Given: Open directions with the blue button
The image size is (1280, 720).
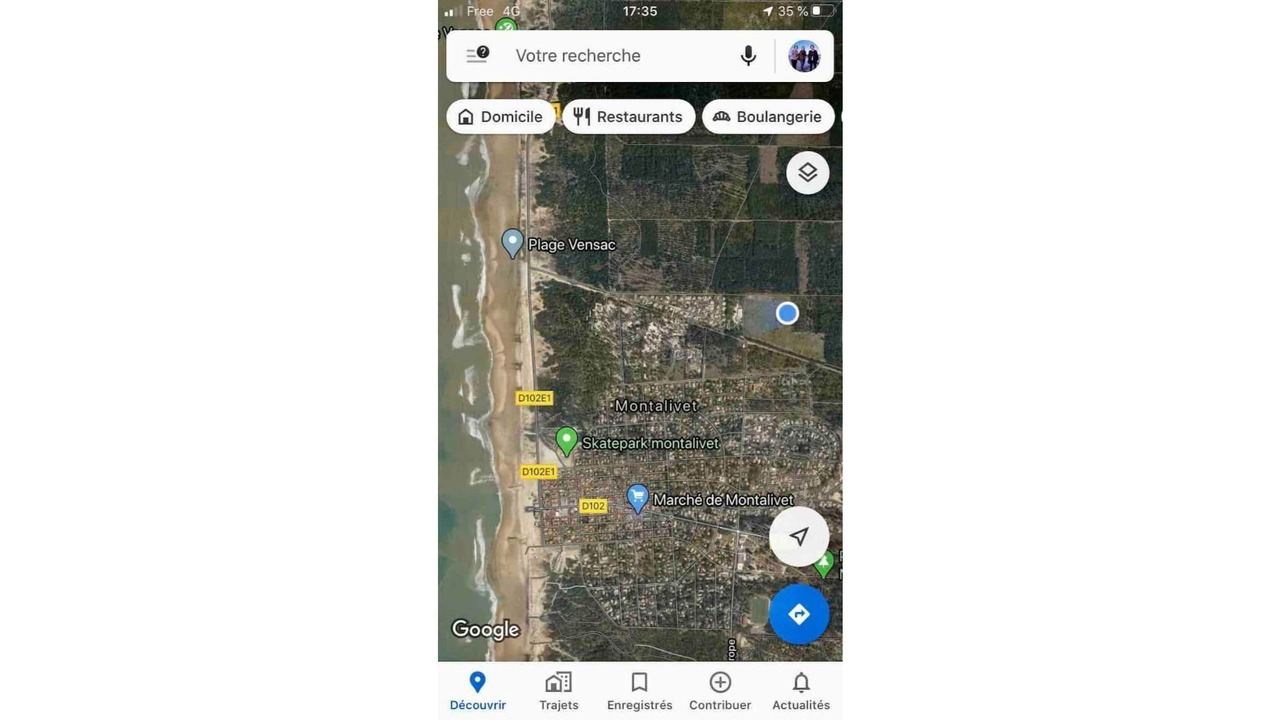Looking at the screenshot, I should pyautogui.click(x=798, y=614).
